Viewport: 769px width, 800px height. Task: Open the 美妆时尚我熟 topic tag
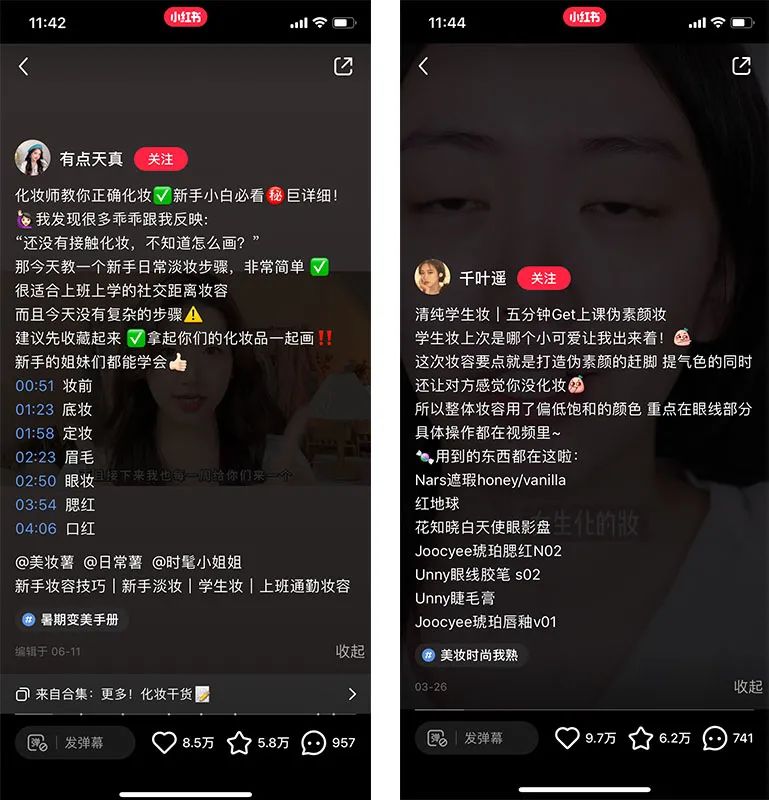pos(472,656)
